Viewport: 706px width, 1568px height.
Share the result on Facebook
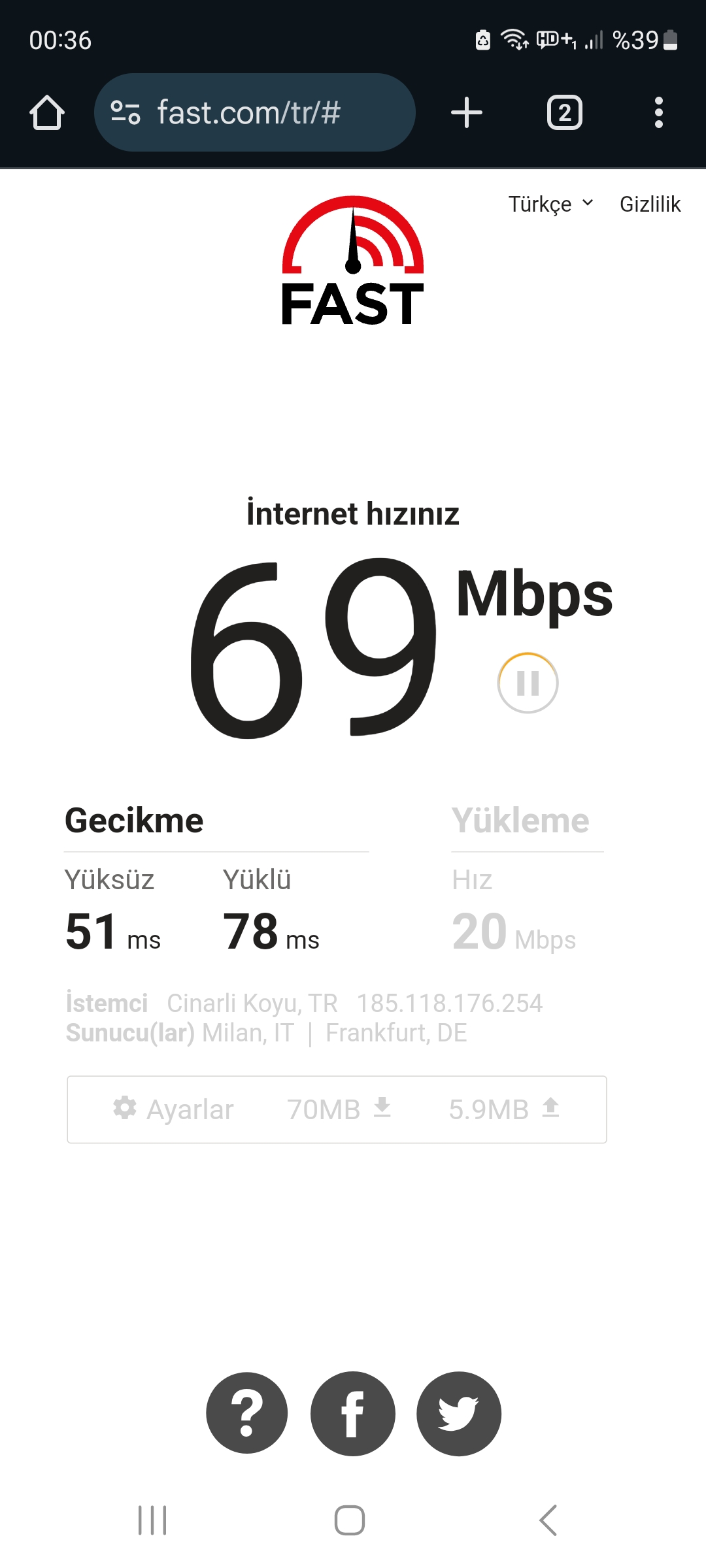(353, 1413)
